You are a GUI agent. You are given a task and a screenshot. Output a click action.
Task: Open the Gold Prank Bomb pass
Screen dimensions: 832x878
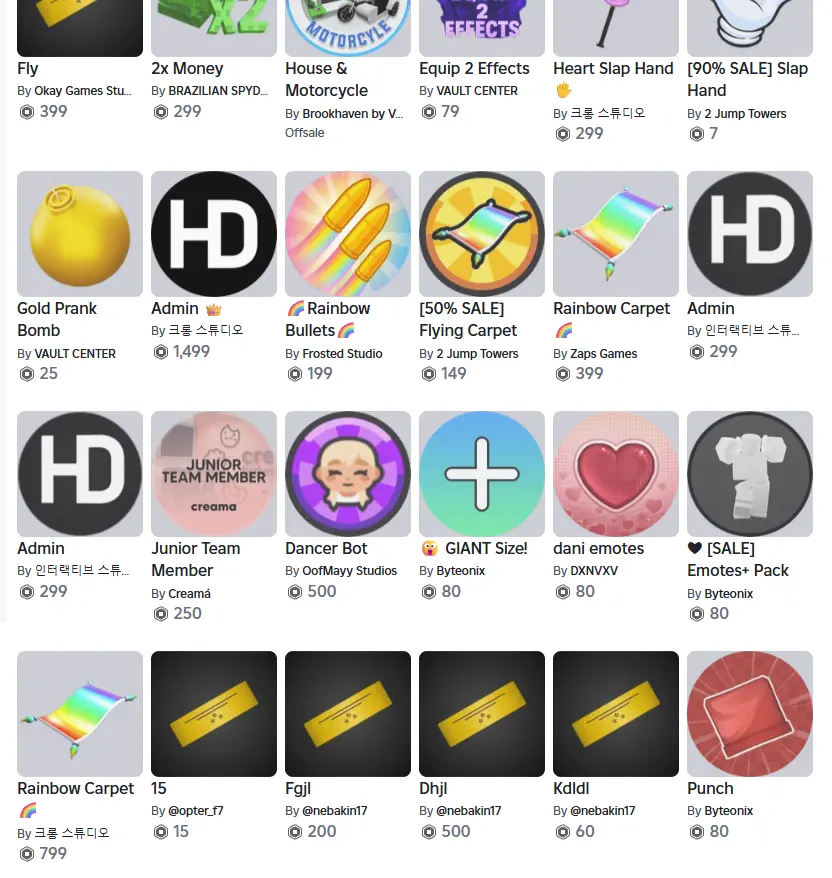(x=80, y=234)
